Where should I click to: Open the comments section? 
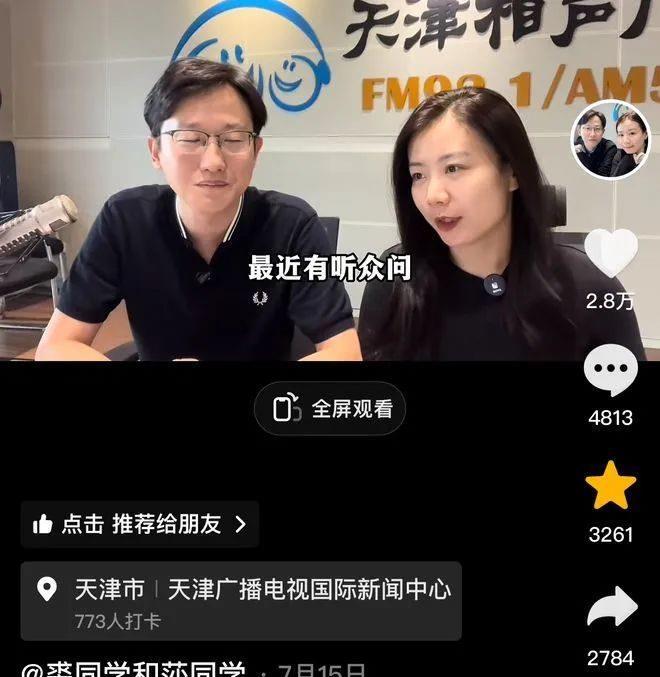coord(610,371)
